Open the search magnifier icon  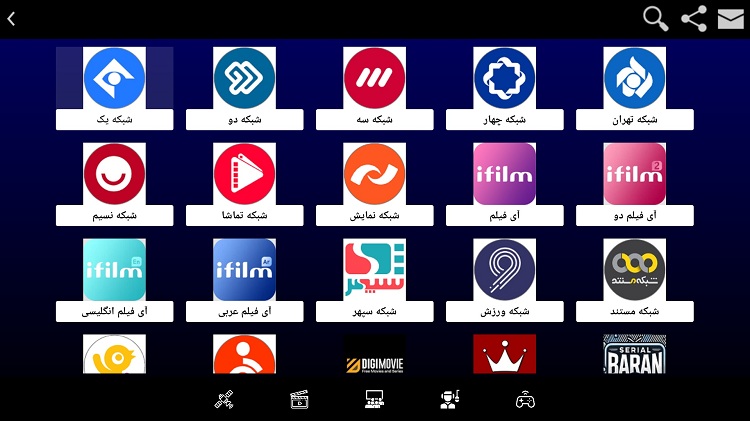pos(655,19)
